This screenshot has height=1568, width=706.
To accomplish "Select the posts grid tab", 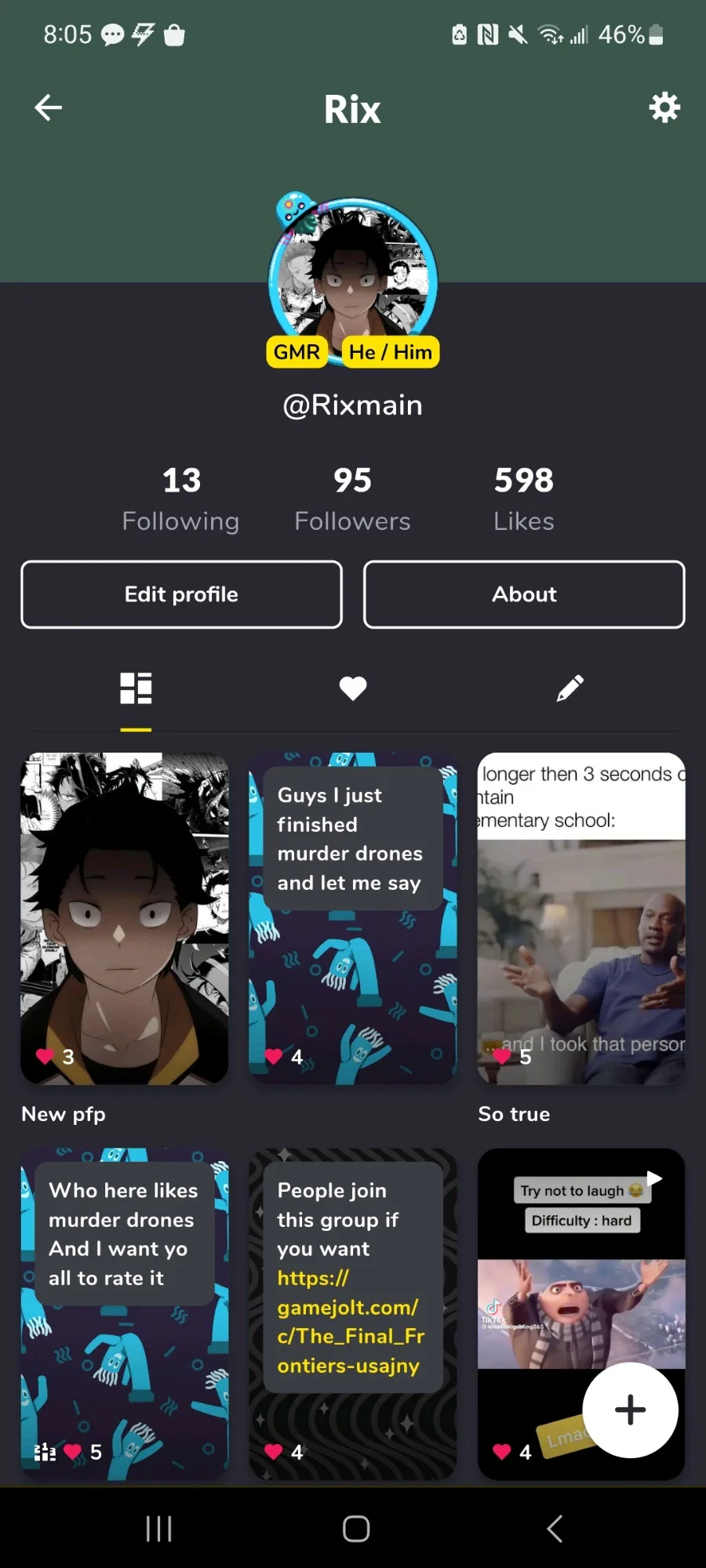I will [x=136, y=688].
